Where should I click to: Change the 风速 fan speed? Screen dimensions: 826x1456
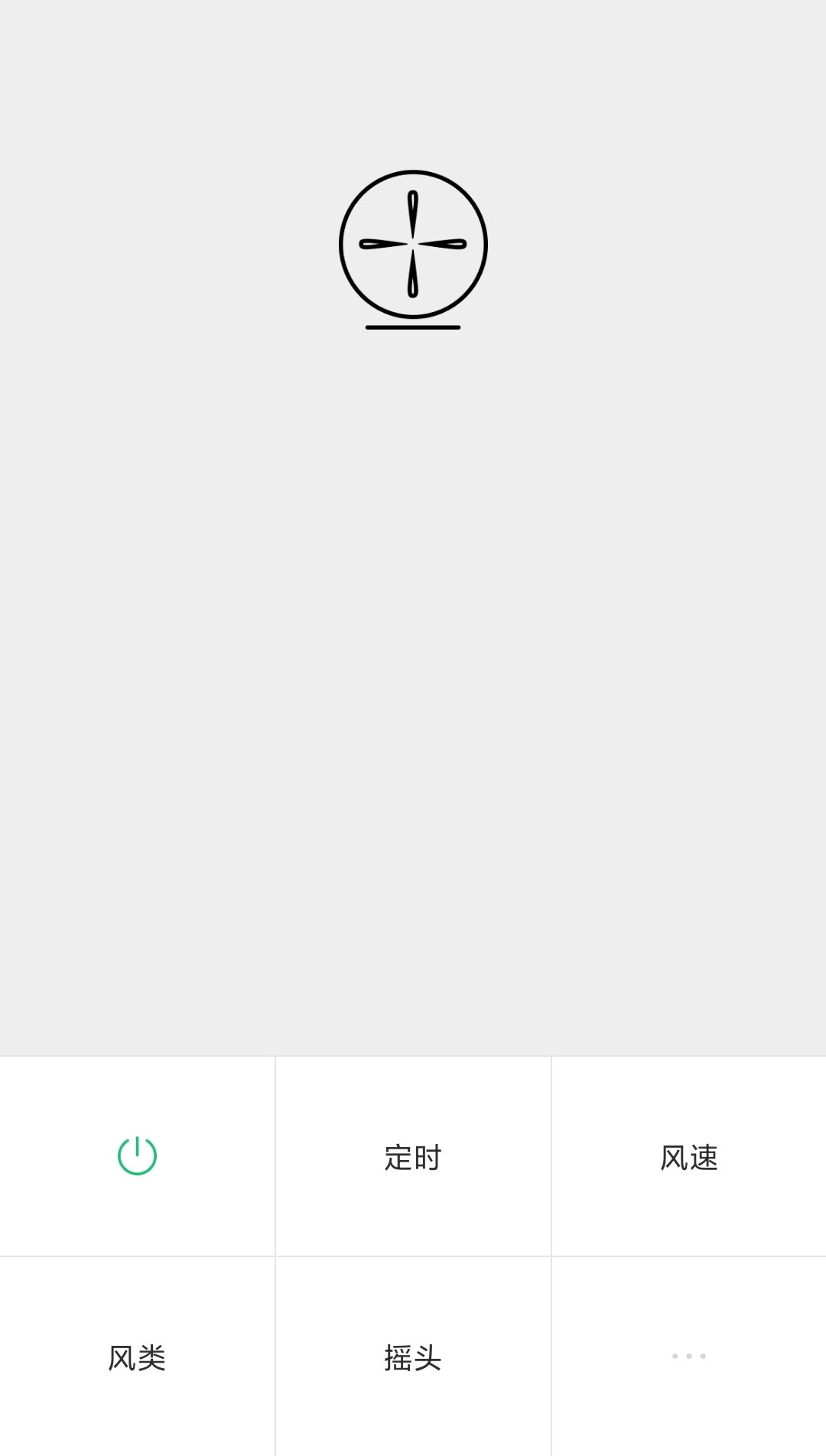[688, 1157]
